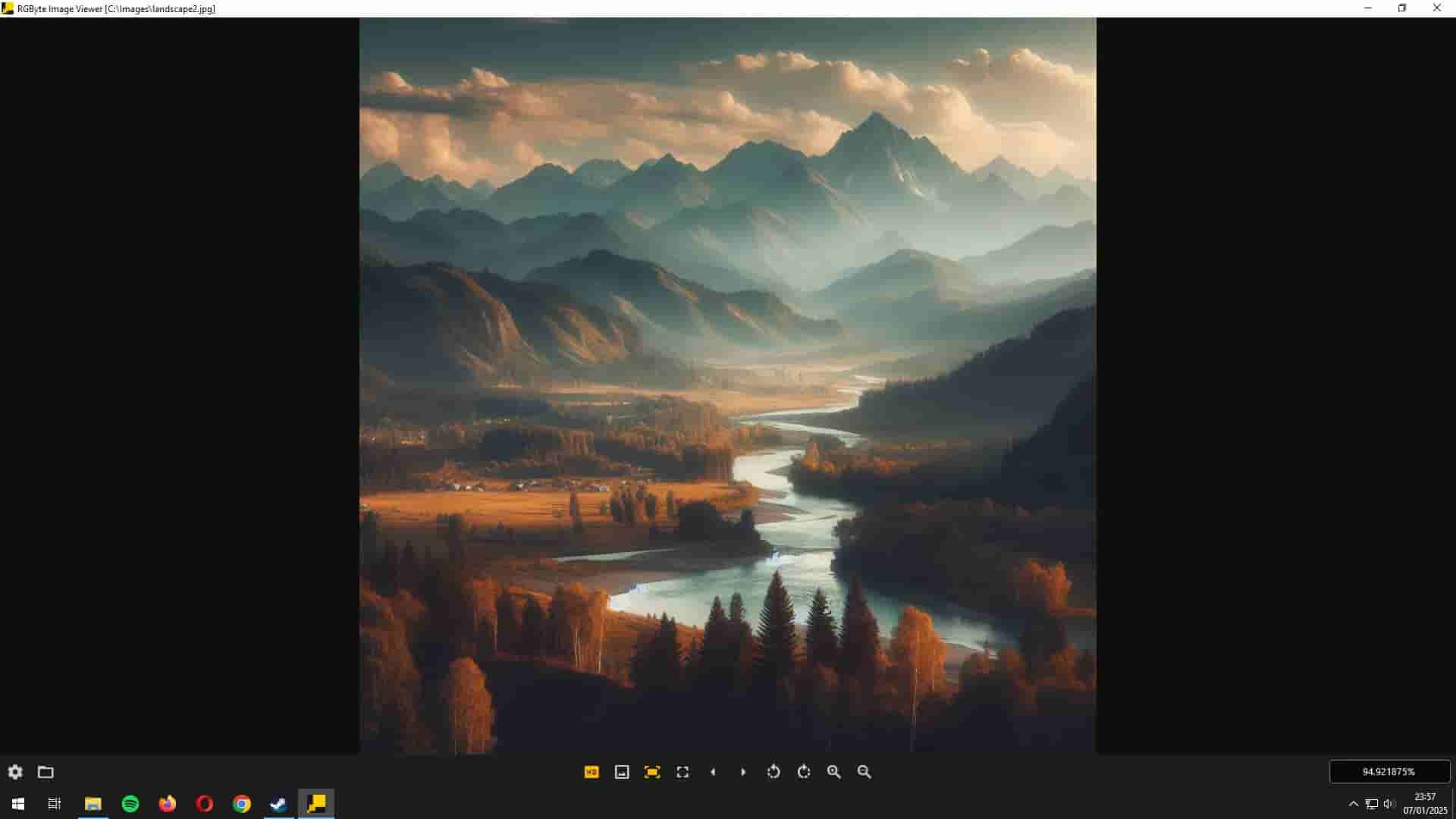Zoom out of the image

pyautogui.click(x=864, y=772)
